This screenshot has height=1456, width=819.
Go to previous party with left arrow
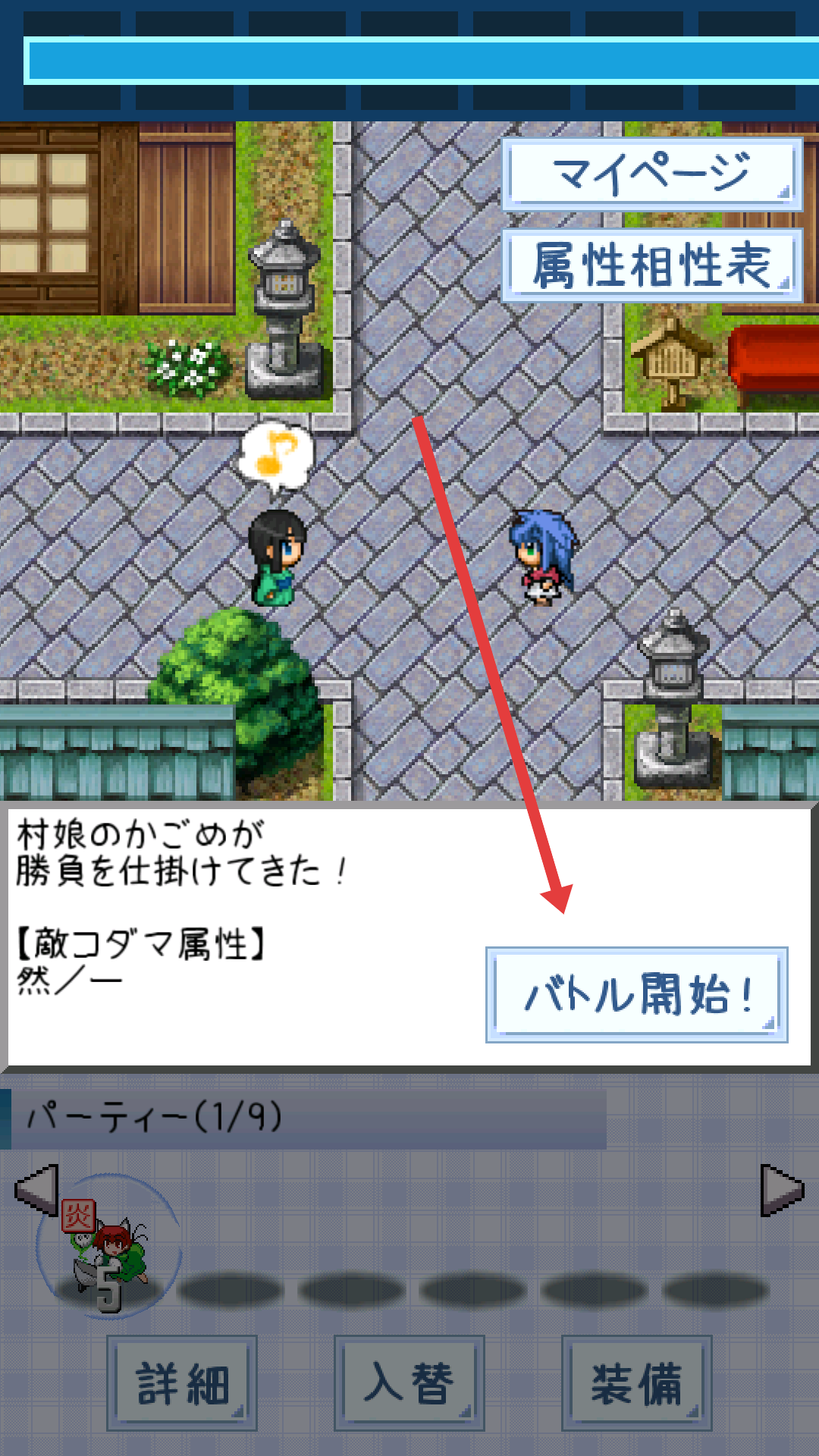tap(36, 1189)
